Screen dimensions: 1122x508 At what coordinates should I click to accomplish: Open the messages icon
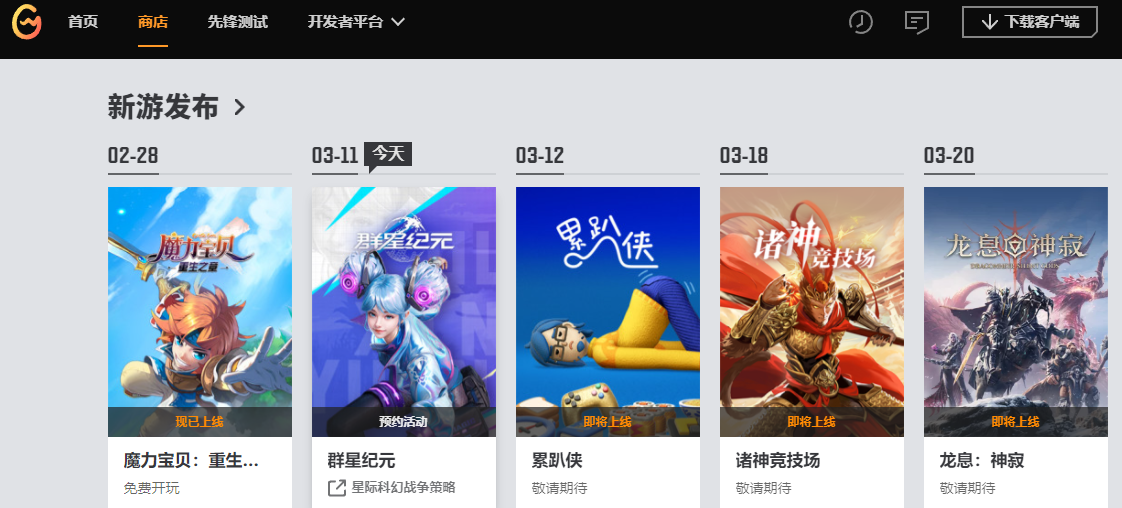point(916,22)
